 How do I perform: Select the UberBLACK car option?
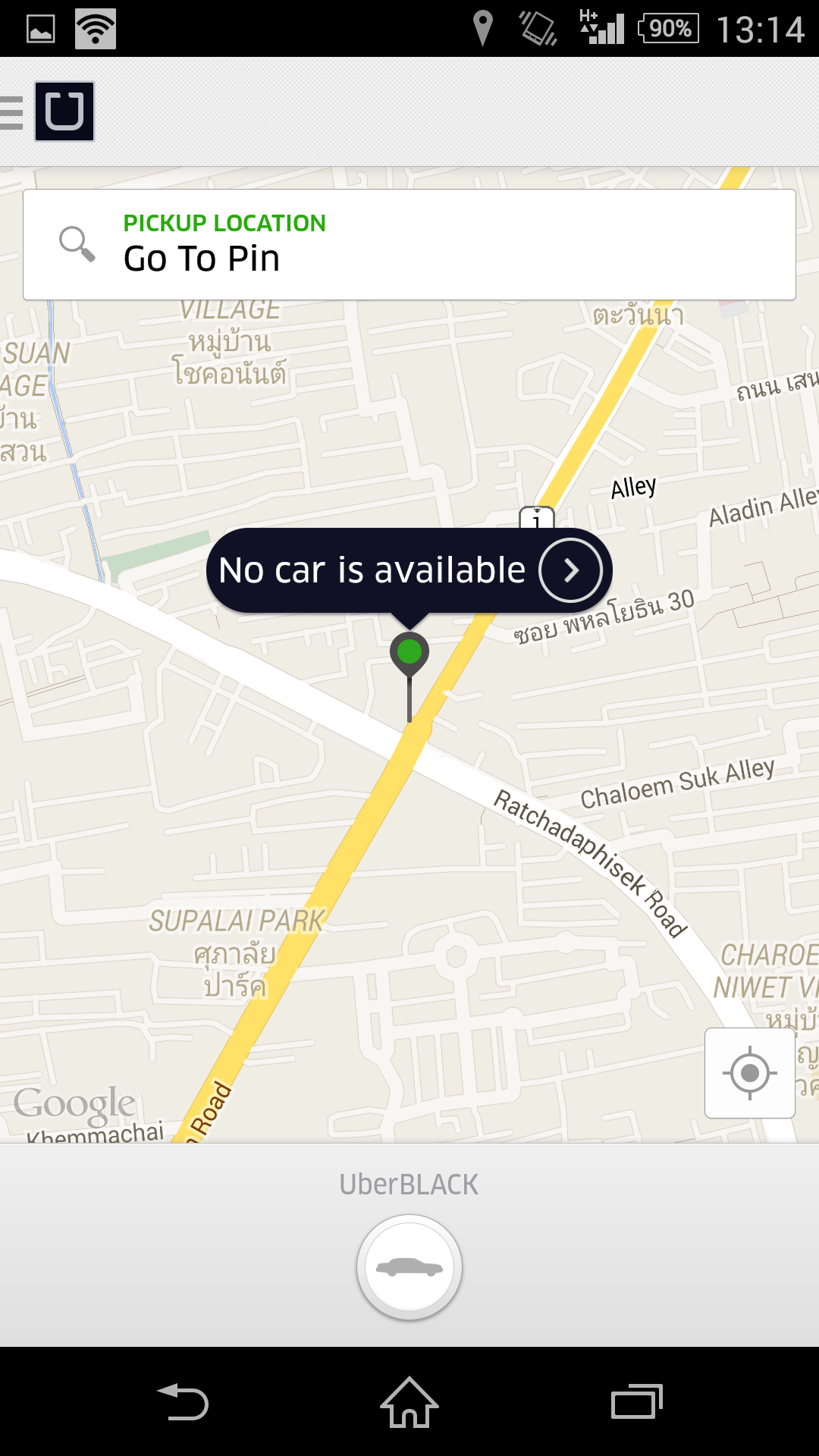coord(409,1266)
